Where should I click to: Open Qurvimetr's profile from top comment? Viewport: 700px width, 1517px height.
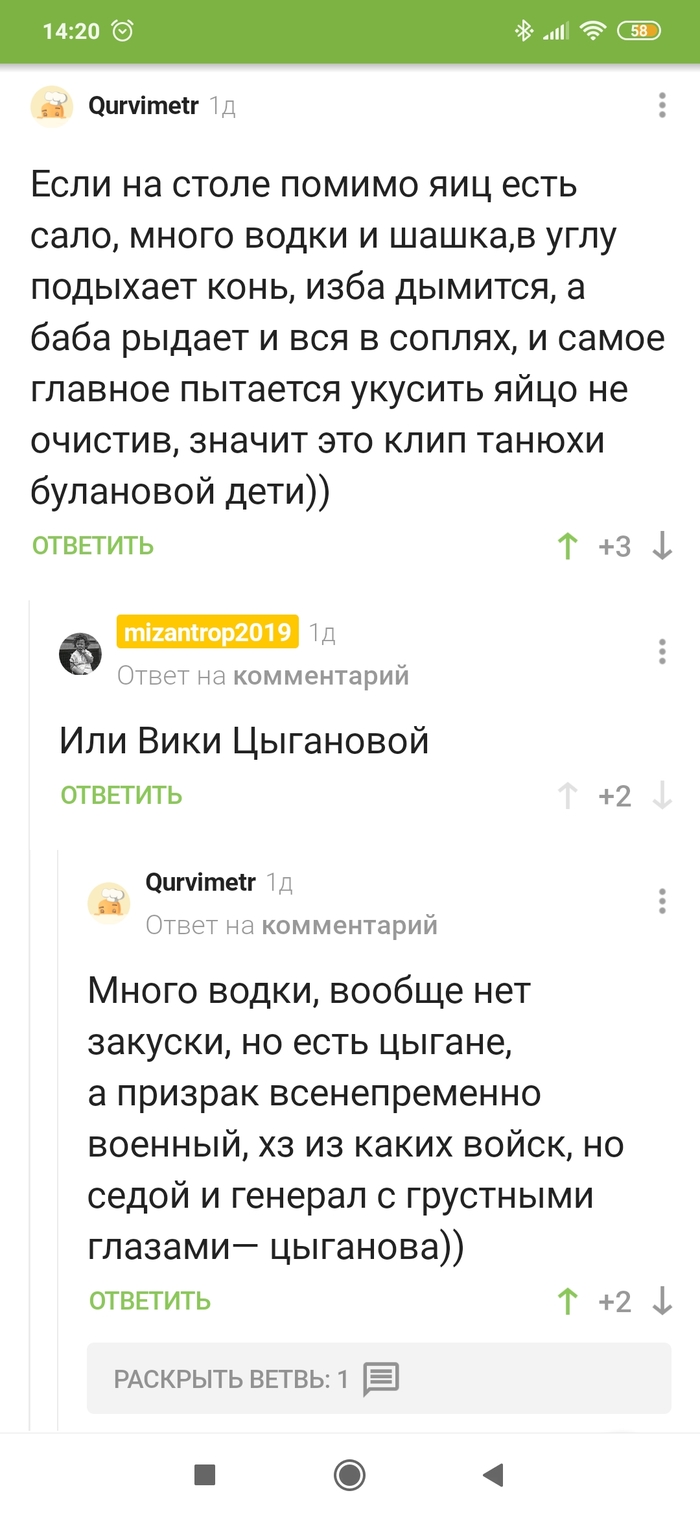coord(143,105)
